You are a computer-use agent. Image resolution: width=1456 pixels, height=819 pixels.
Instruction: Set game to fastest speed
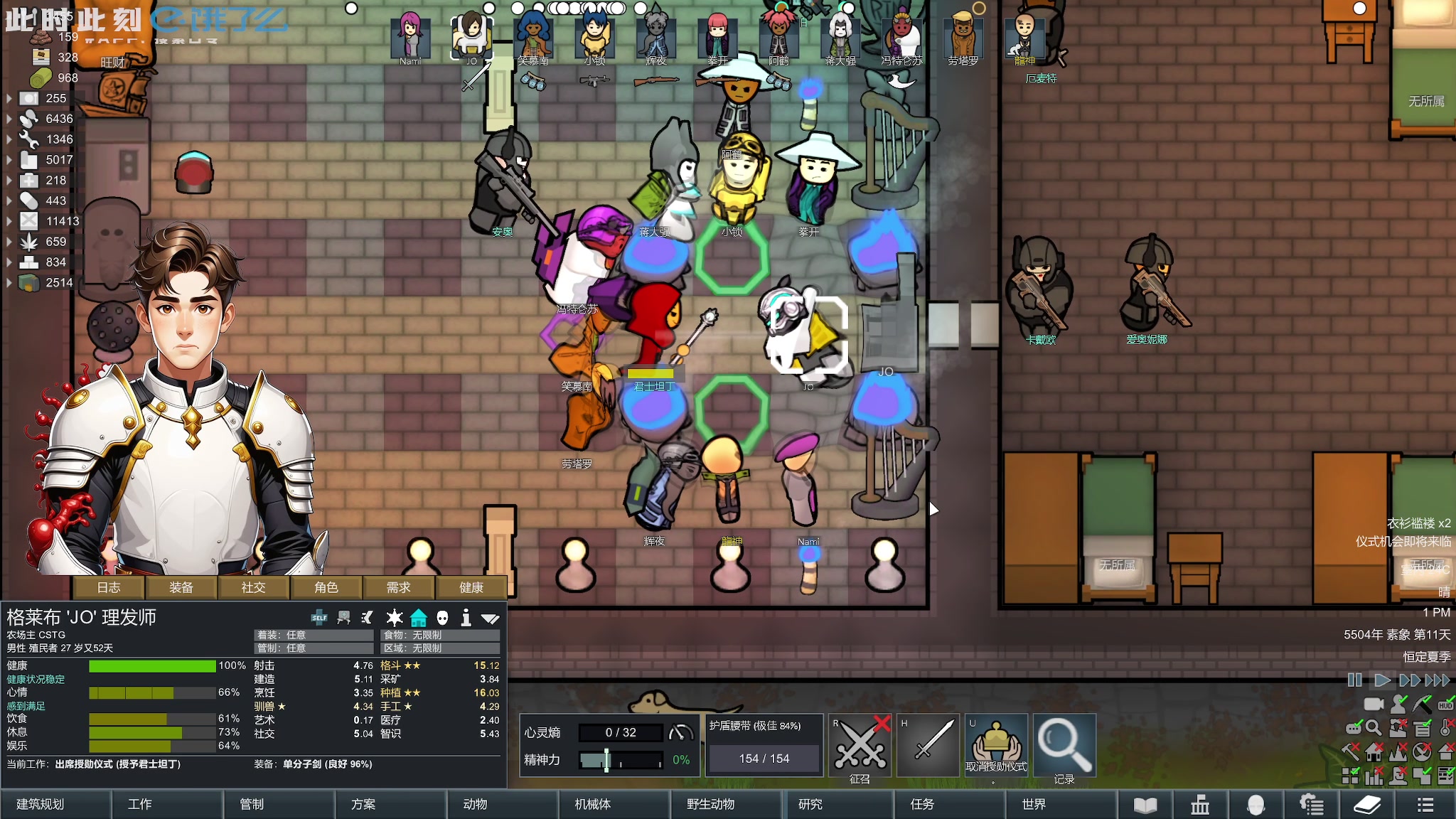1437,680
